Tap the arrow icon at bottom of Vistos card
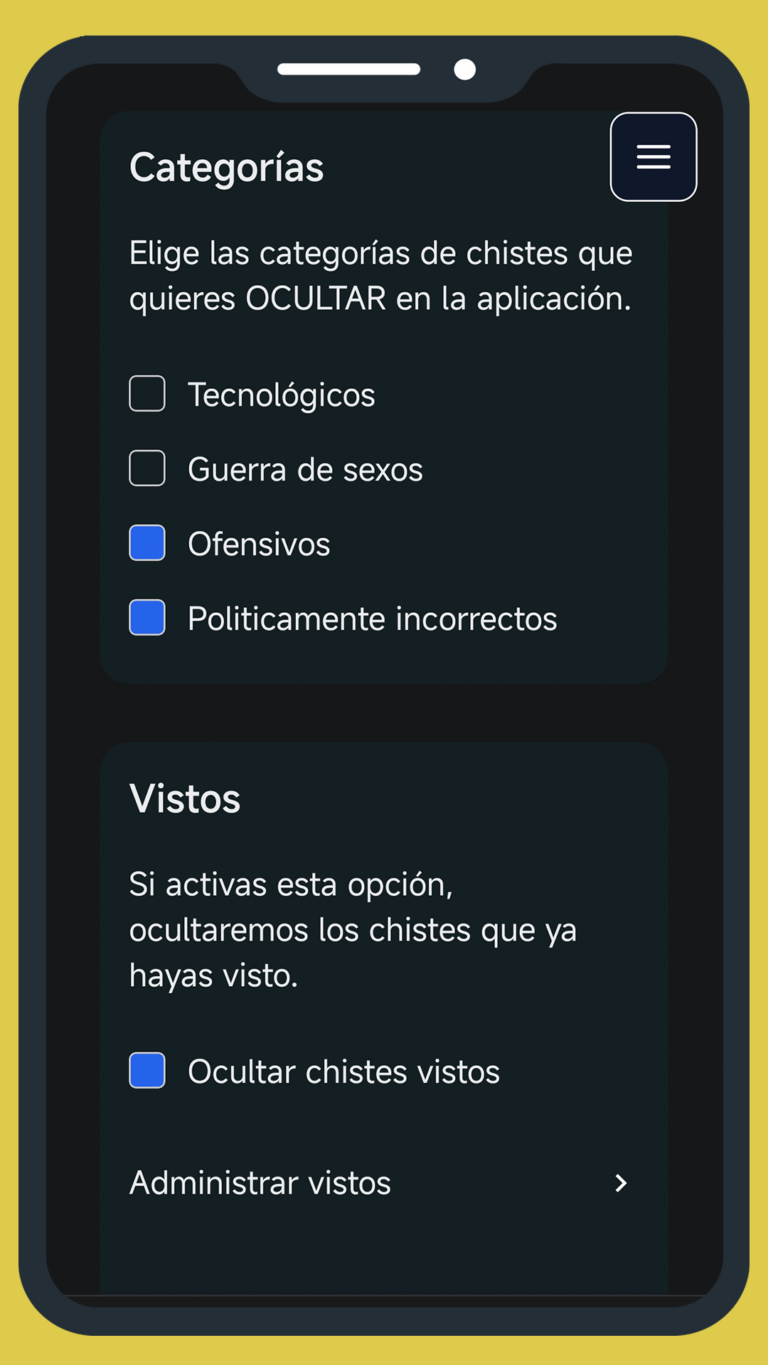The height and width of the screenshot is (1365, 768). point(621,1183)
